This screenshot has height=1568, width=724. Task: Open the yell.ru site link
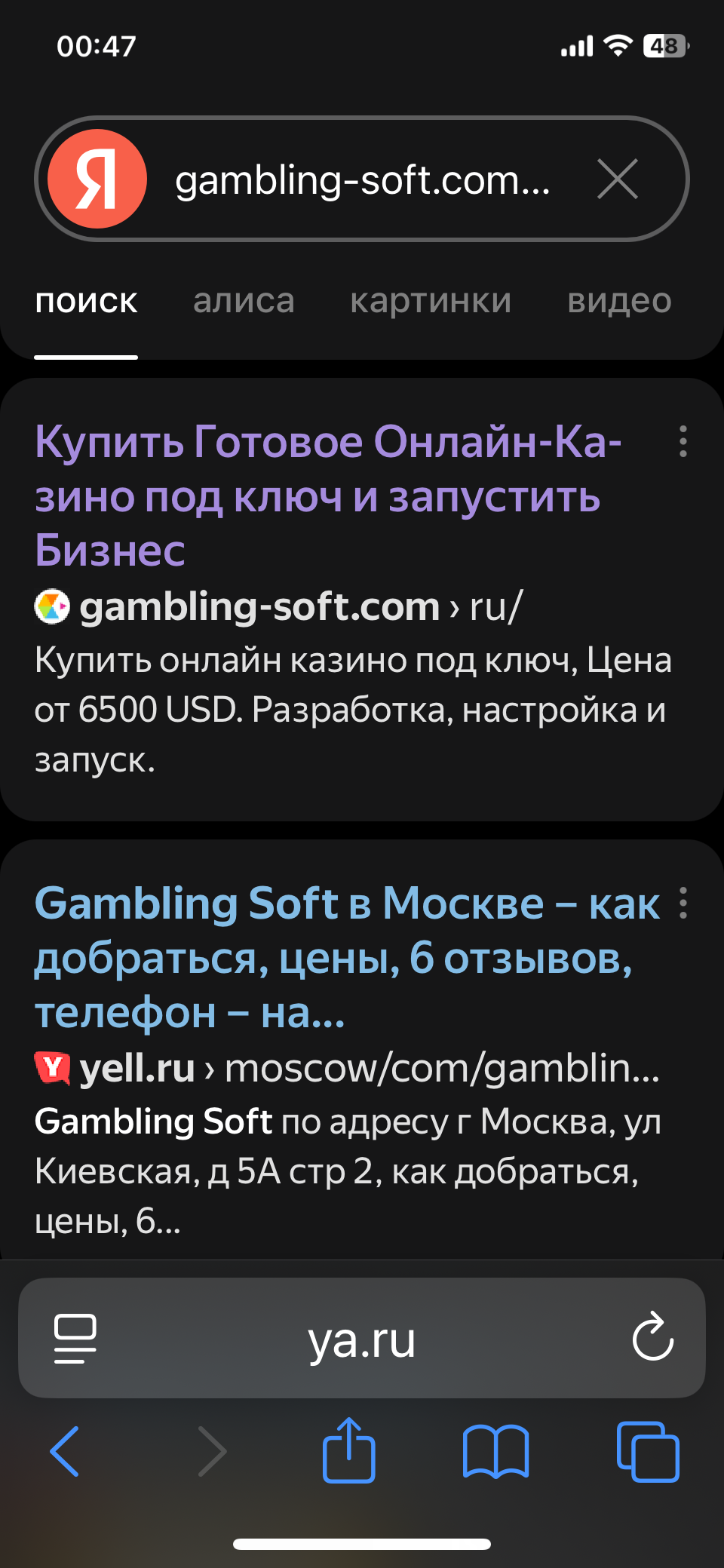[137, 1068]
